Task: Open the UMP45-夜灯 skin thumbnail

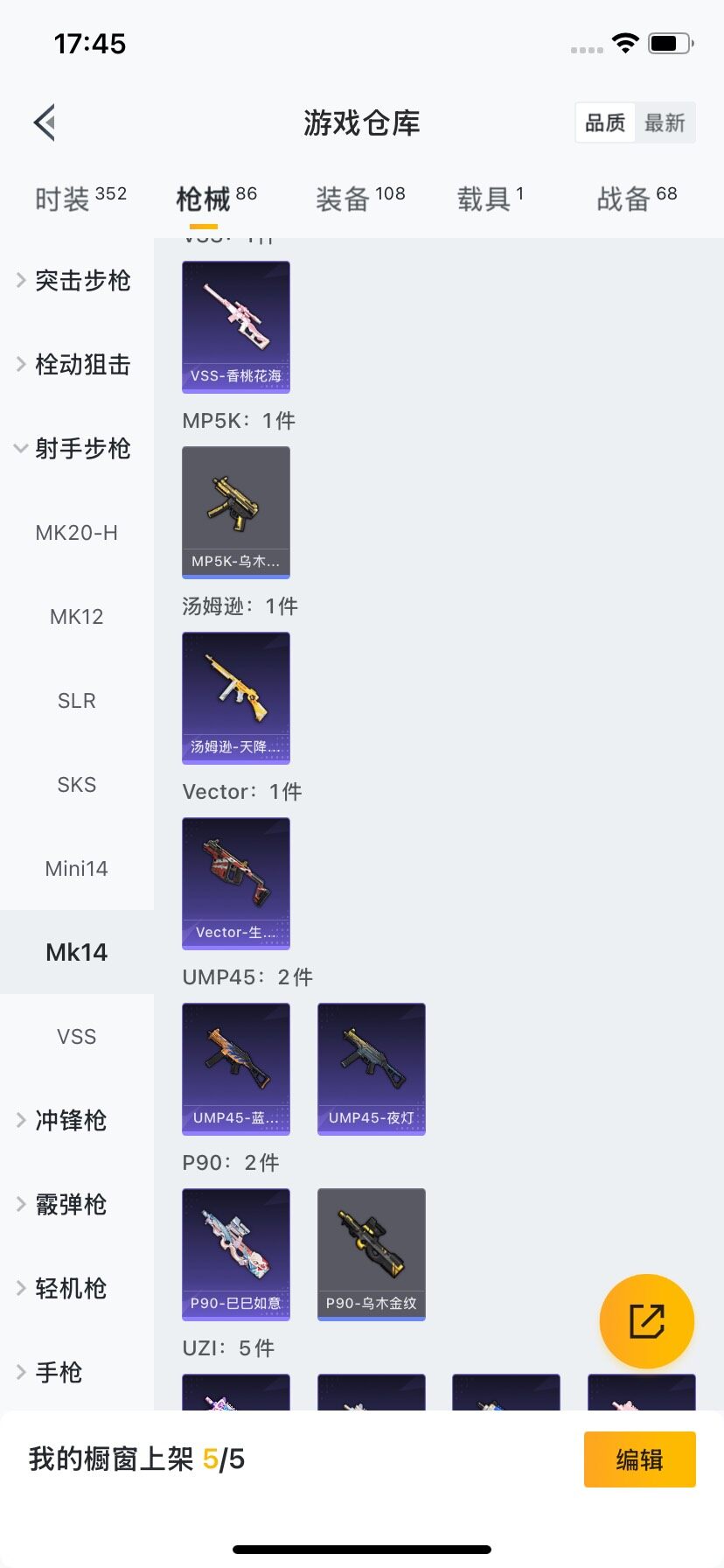Action: pos(371,1069)
